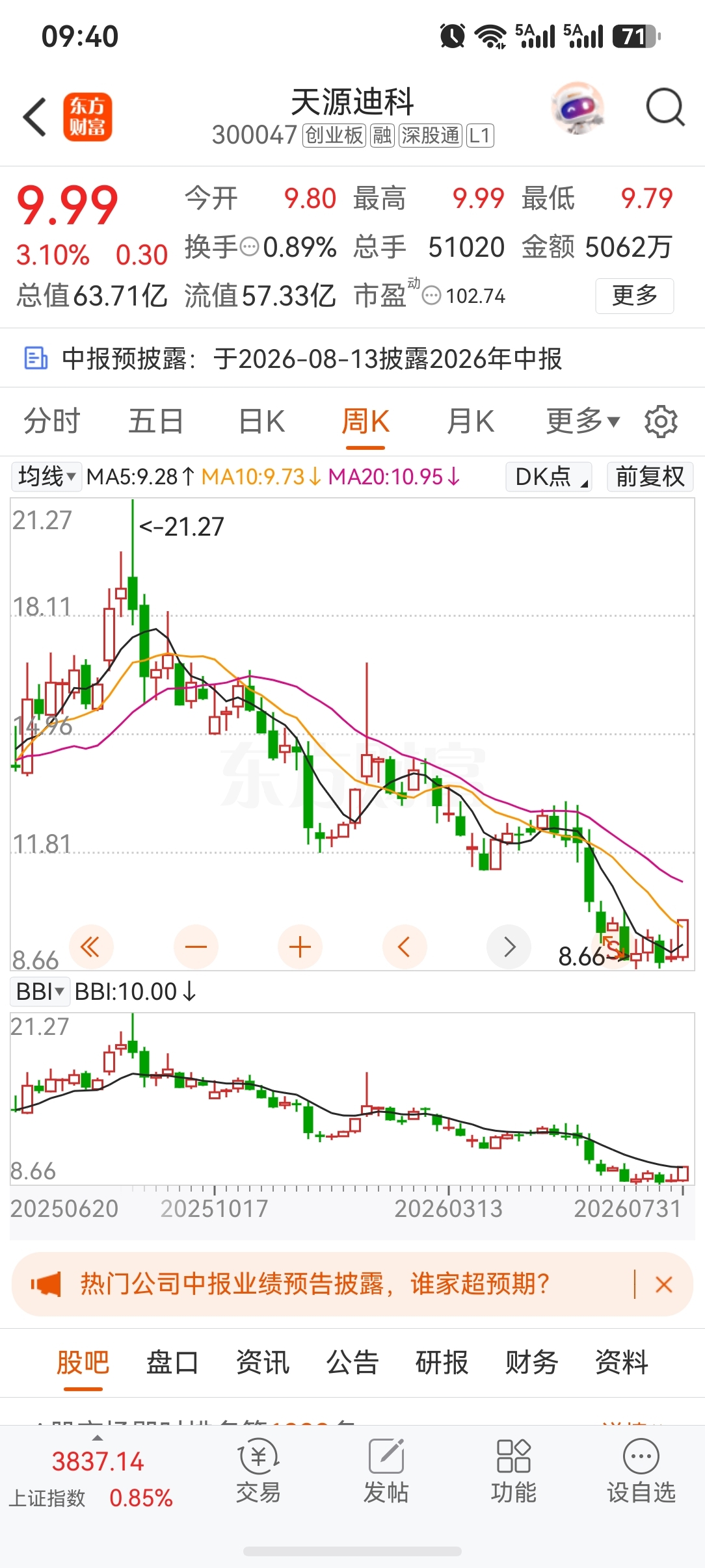Zoom out chart with minus button
The image size is (705, 1568).
click(x=196, y=947)
